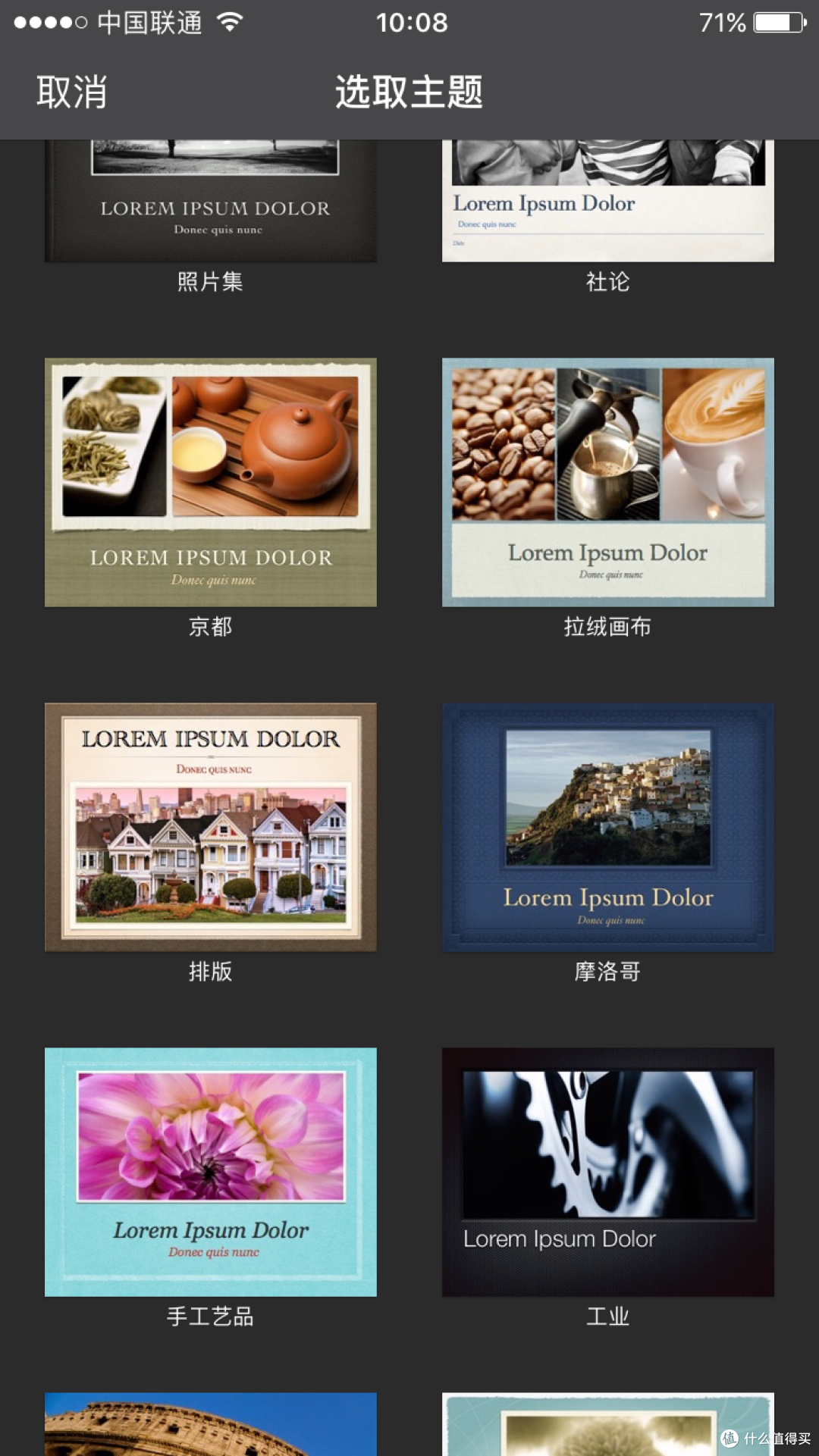Tap 取消 to cancel theme selection
The width and height of the screenshot is (819, 1456).
click(71, 92)
